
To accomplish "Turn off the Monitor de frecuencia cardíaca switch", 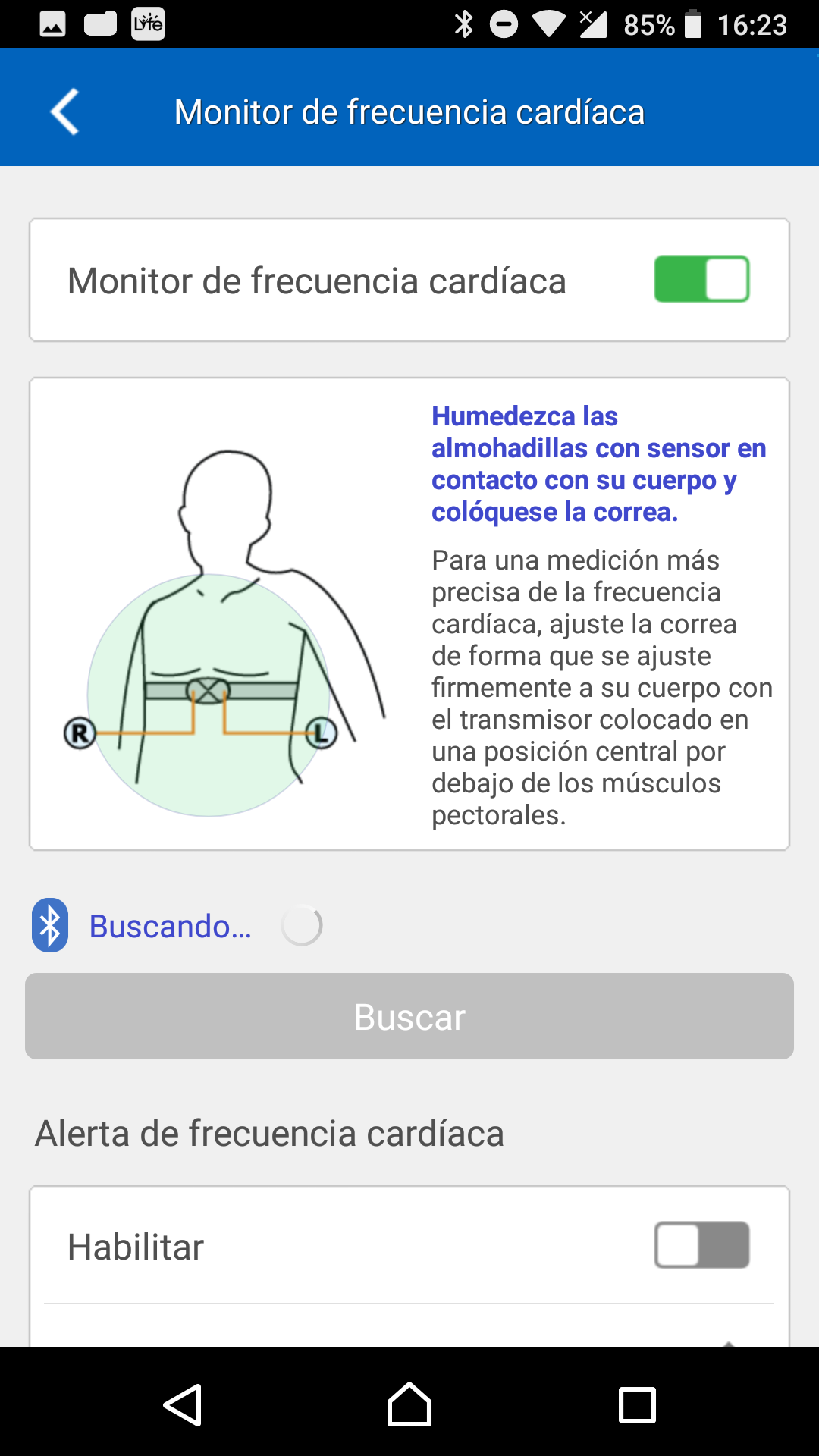I will (701, 279).
